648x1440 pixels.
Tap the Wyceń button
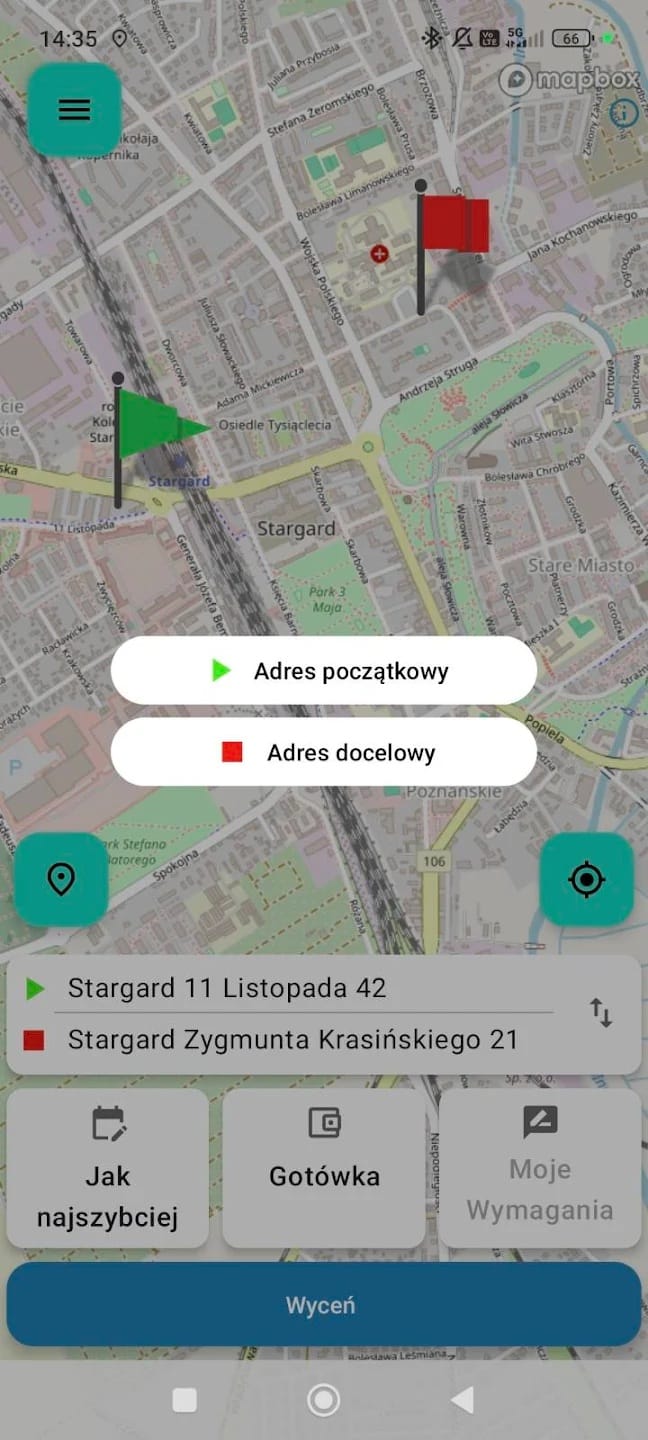pos(323,1305)
